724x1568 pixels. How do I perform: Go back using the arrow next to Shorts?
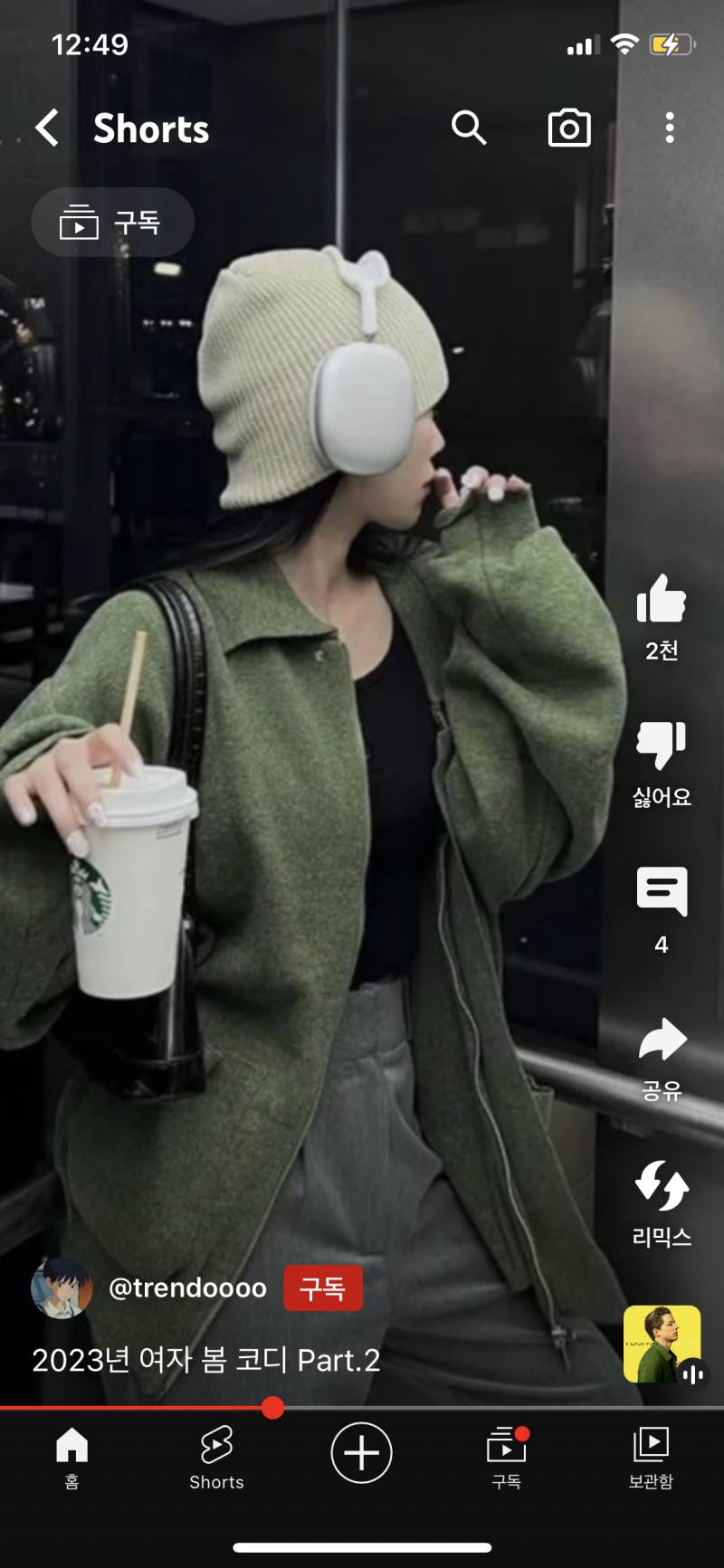pos(47,129)
